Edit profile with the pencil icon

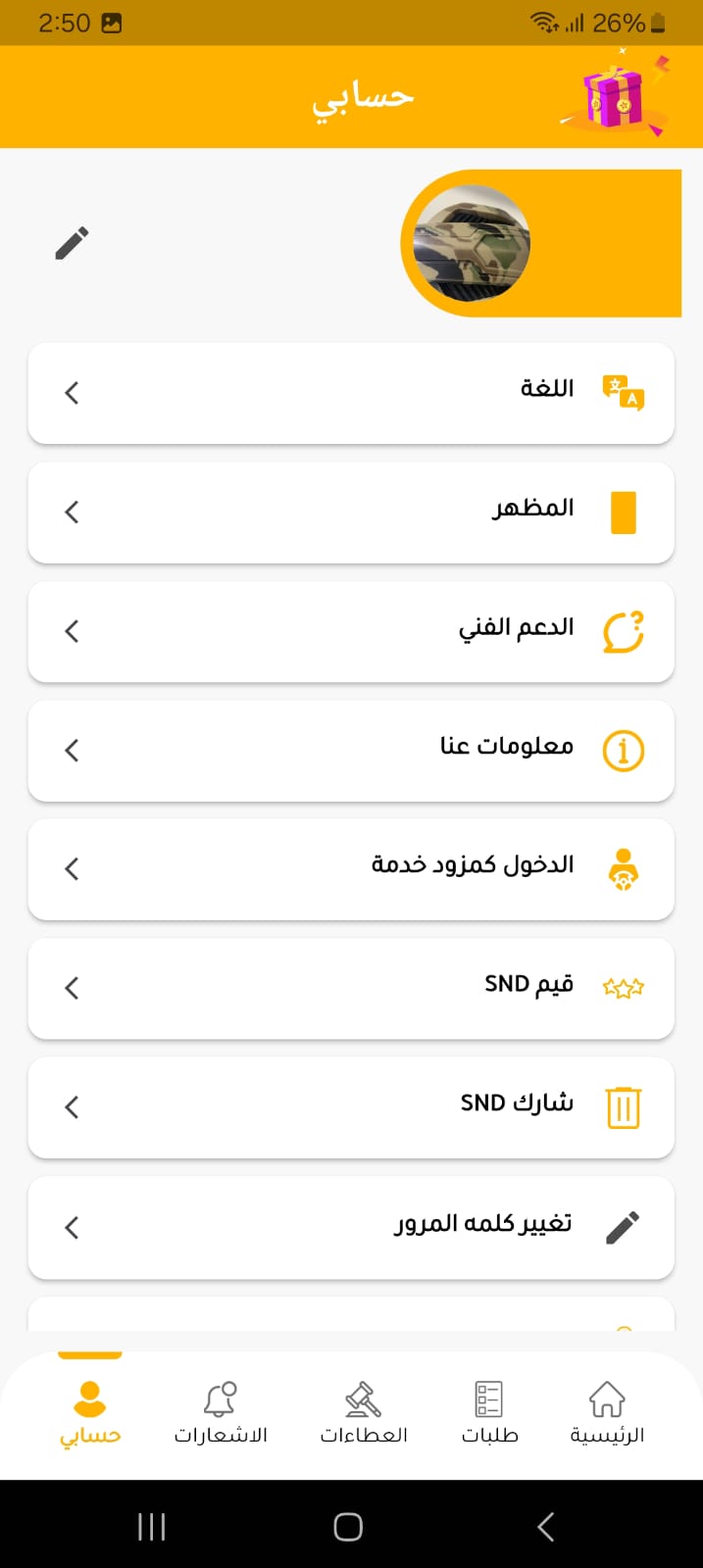[x=72, y=243]
